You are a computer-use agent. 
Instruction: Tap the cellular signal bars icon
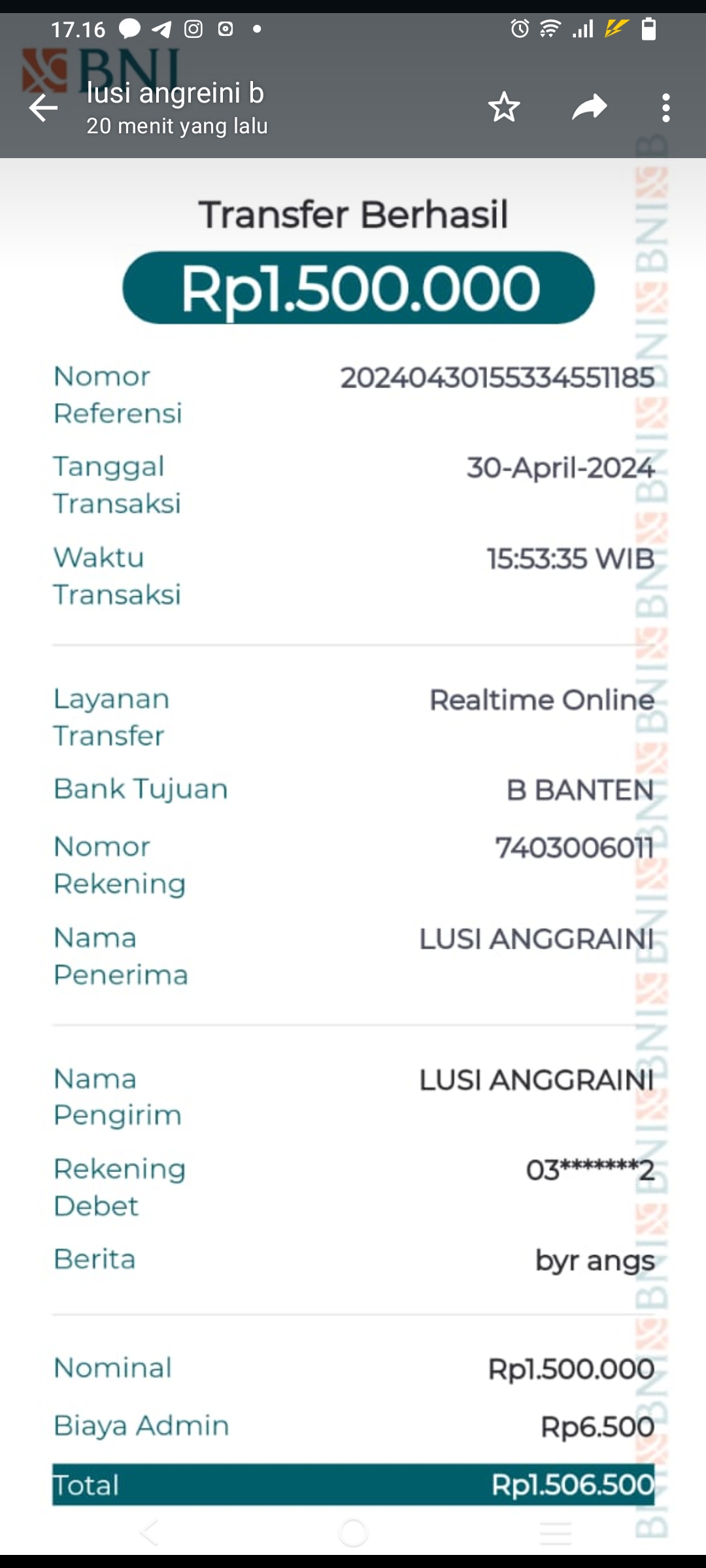[x=582, y=28]
